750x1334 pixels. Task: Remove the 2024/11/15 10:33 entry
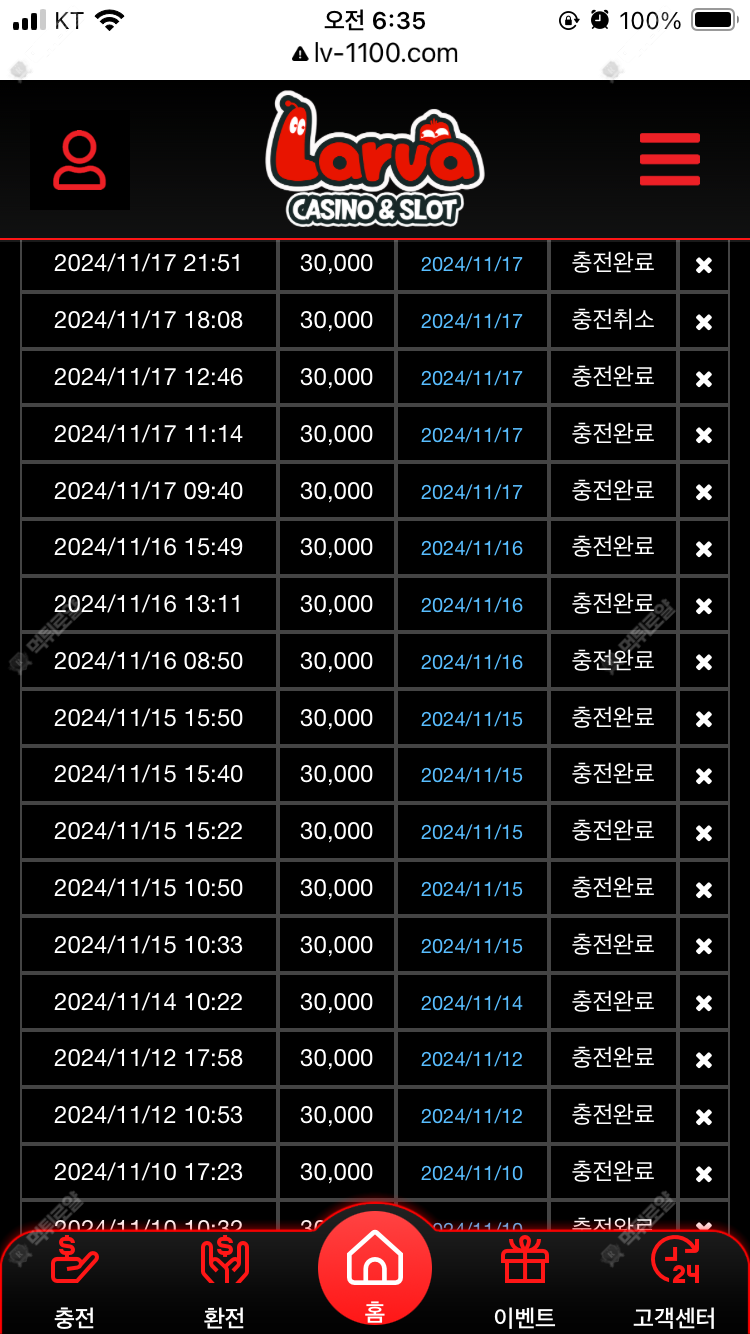pyautogui.click(x=704, y=946)
